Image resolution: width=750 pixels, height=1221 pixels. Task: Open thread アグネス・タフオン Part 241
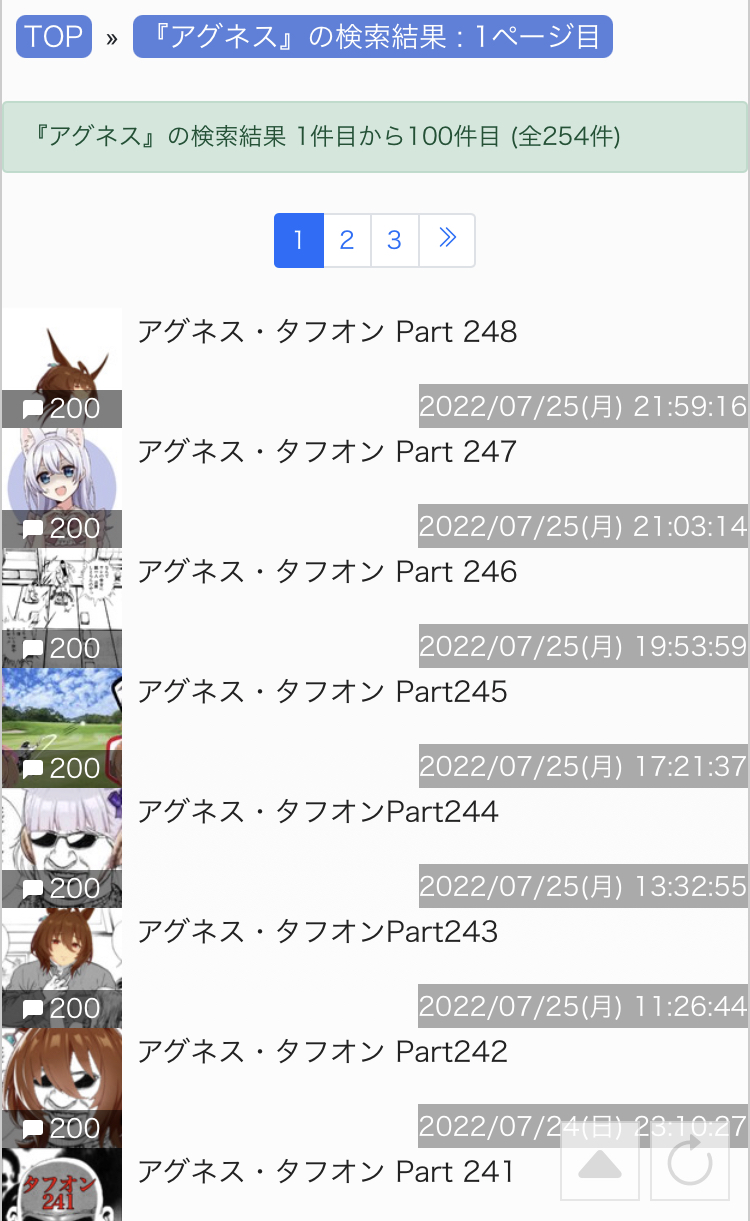(325, 1172)
